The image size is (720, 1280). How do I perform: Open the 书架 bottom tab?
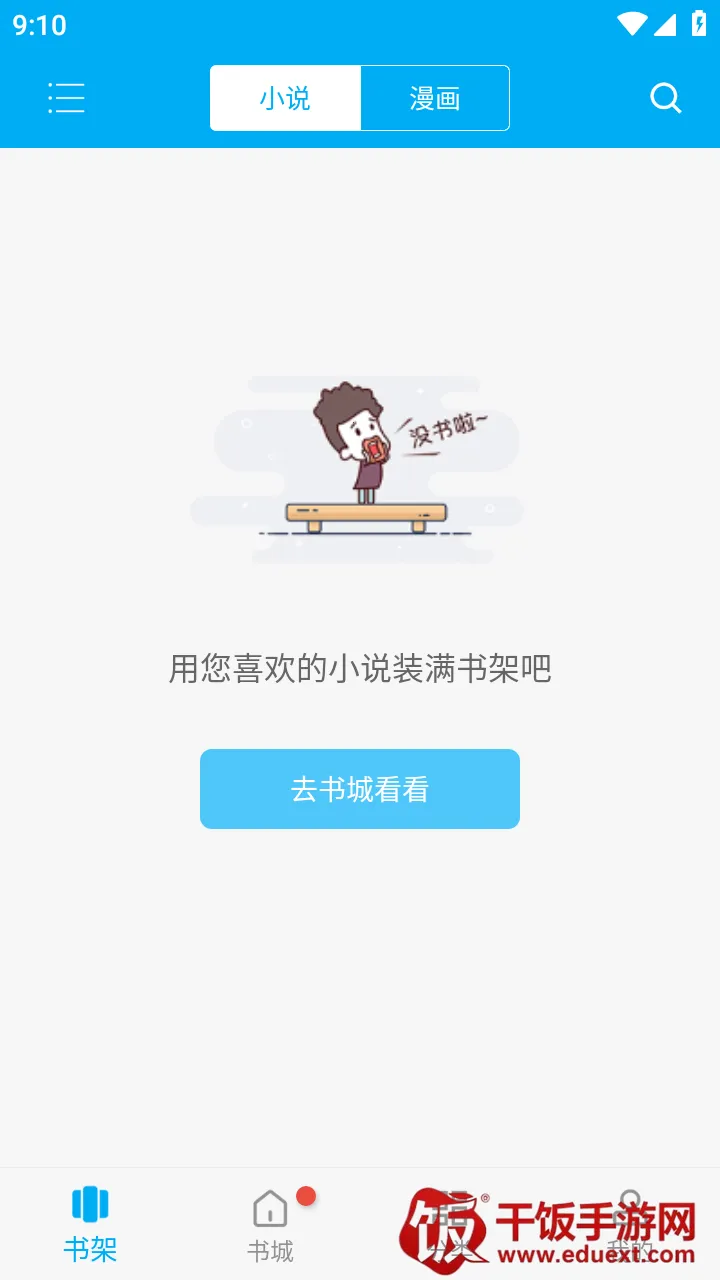pyautogui.click(x=90, y=1224)
